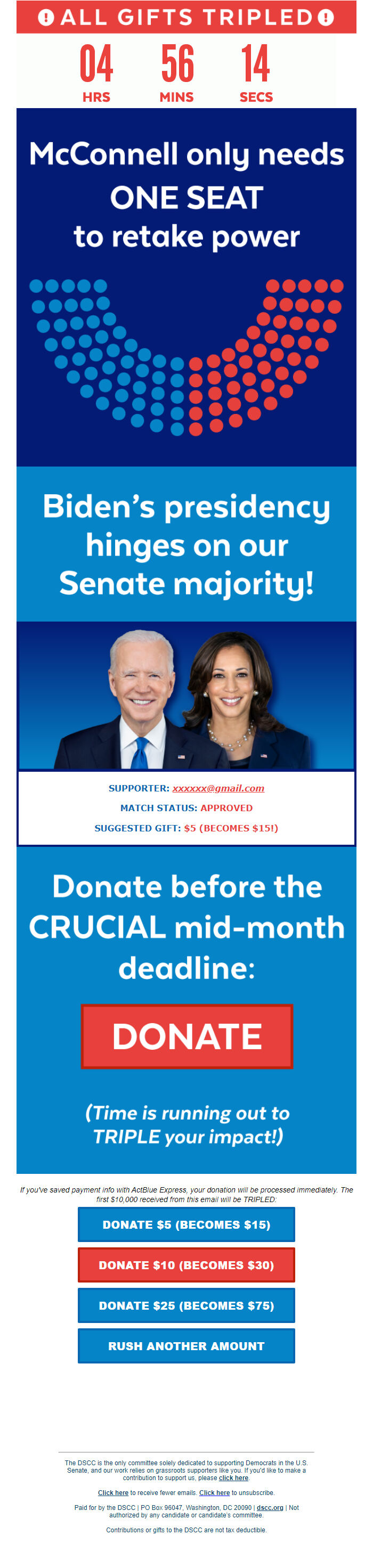Viewport: 373px width, 1568px height.
Task: Tap the big red DONATE button
Action: 186,1035
